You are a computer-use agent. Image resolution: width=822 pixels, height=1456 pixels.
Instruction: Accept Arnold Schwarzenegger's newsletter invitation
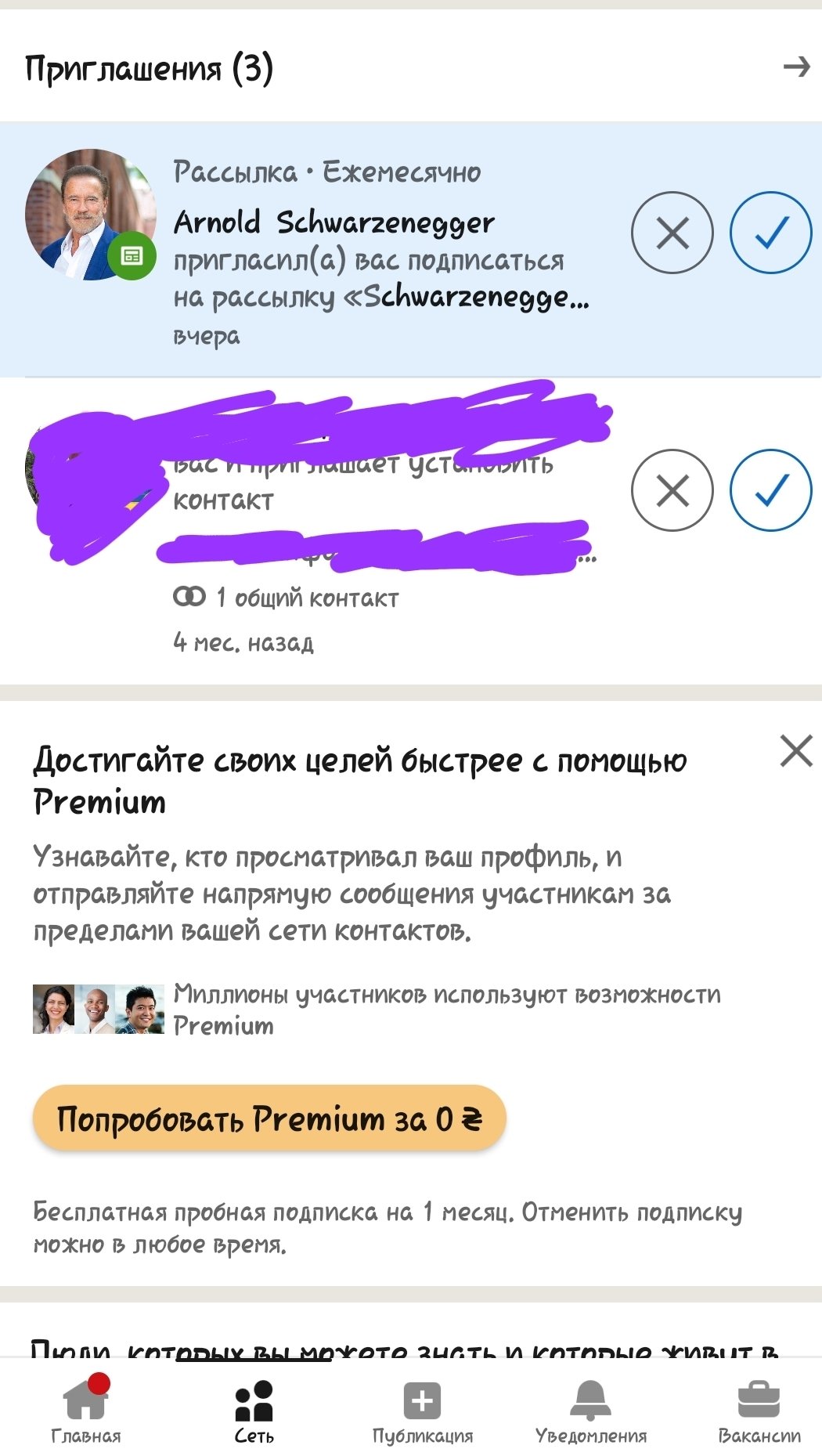pos(771,233)
